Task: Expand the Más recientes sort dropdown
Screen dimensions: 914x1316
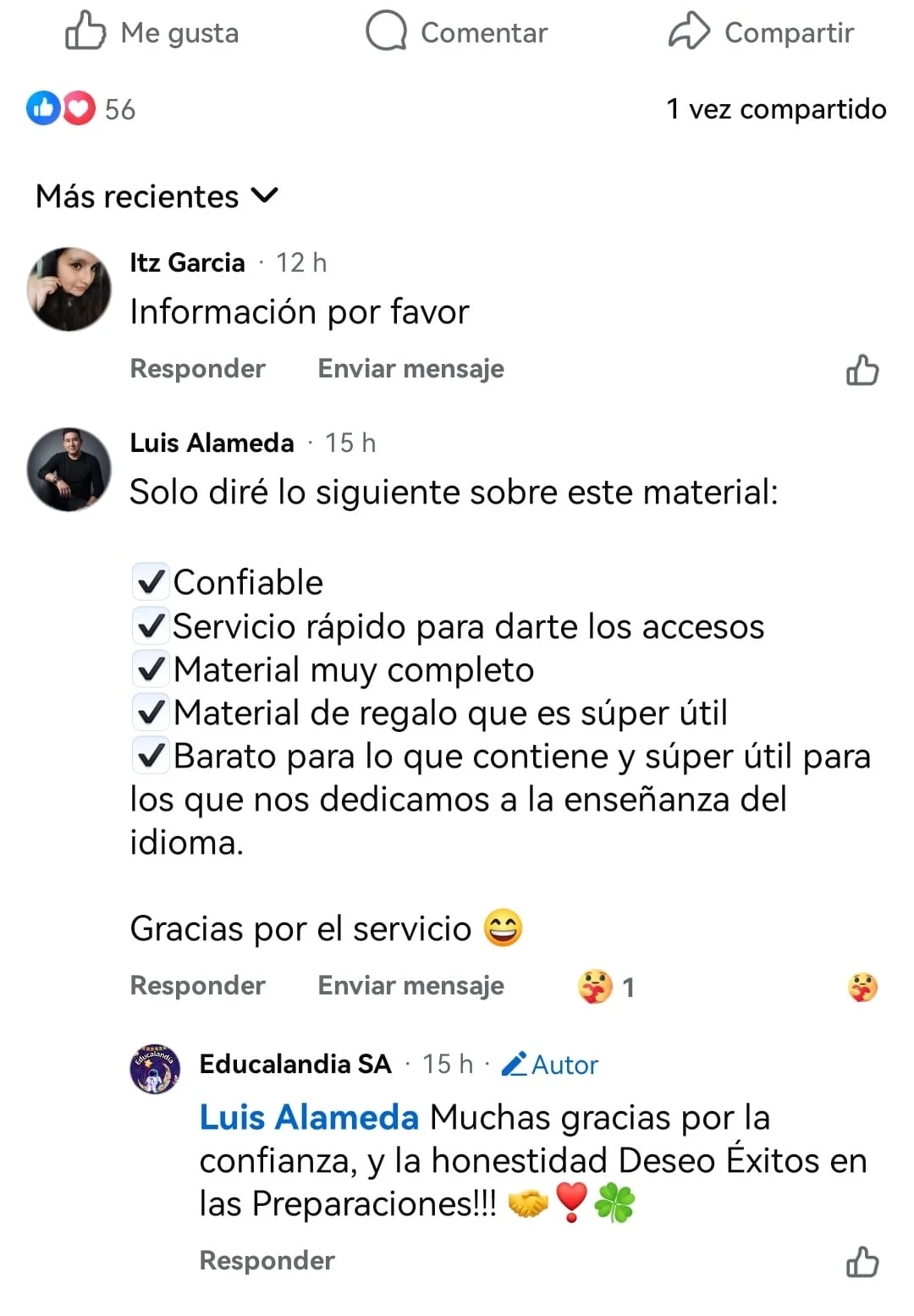Action: pyautogui.click(x=157, y=196)
